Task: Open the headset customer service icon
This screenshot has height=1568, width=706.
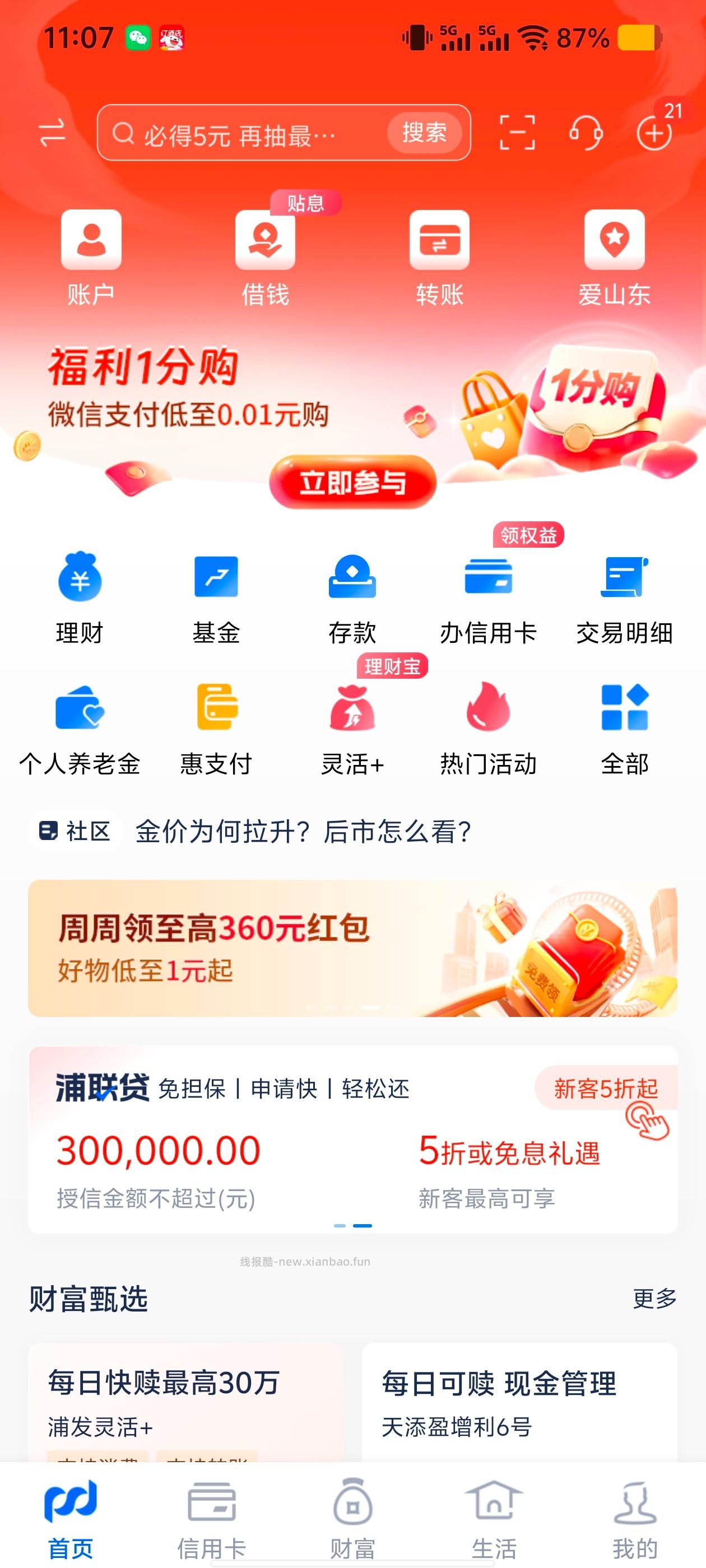Action: [x=586, y=133]
